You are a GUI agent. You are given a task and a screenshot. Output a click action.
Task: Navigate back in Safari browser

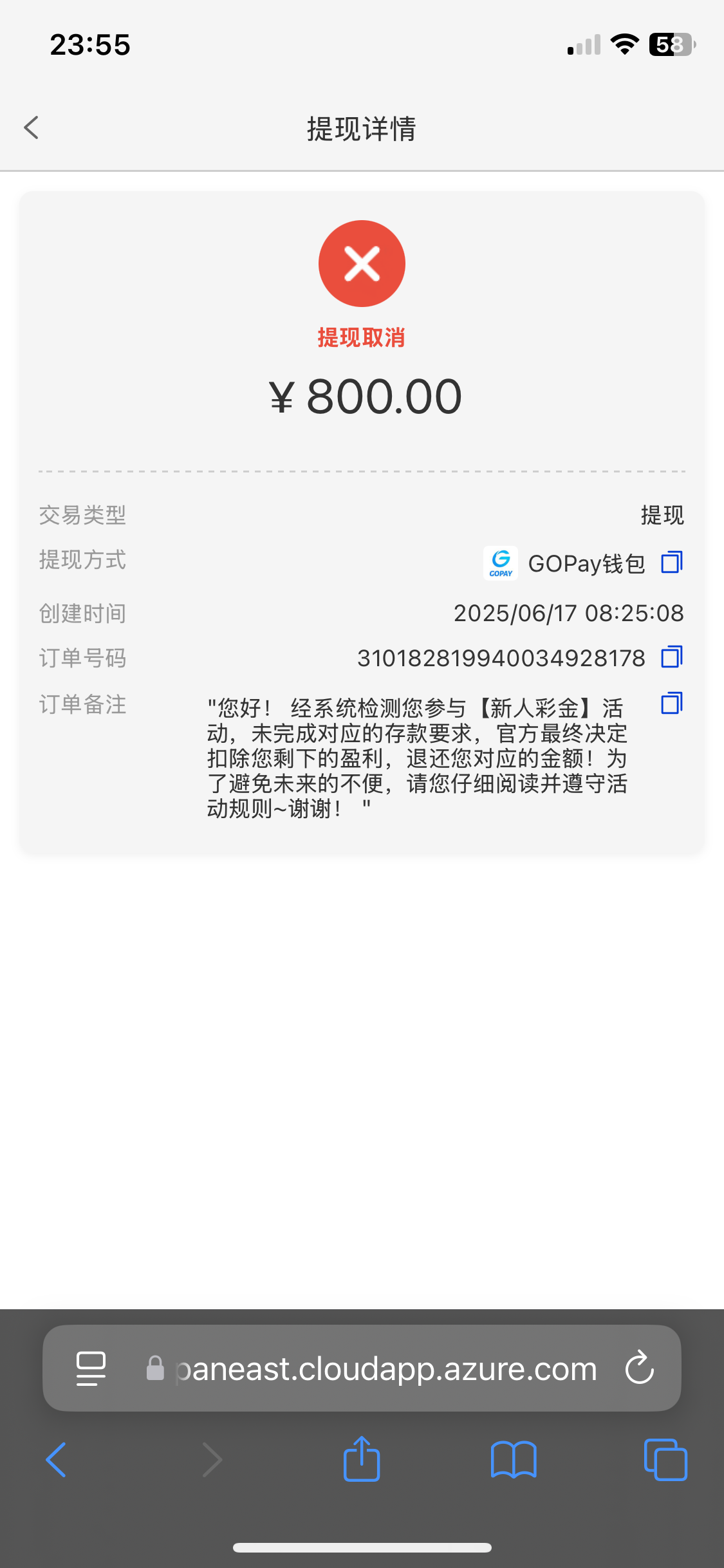(x=57, y=1459)
